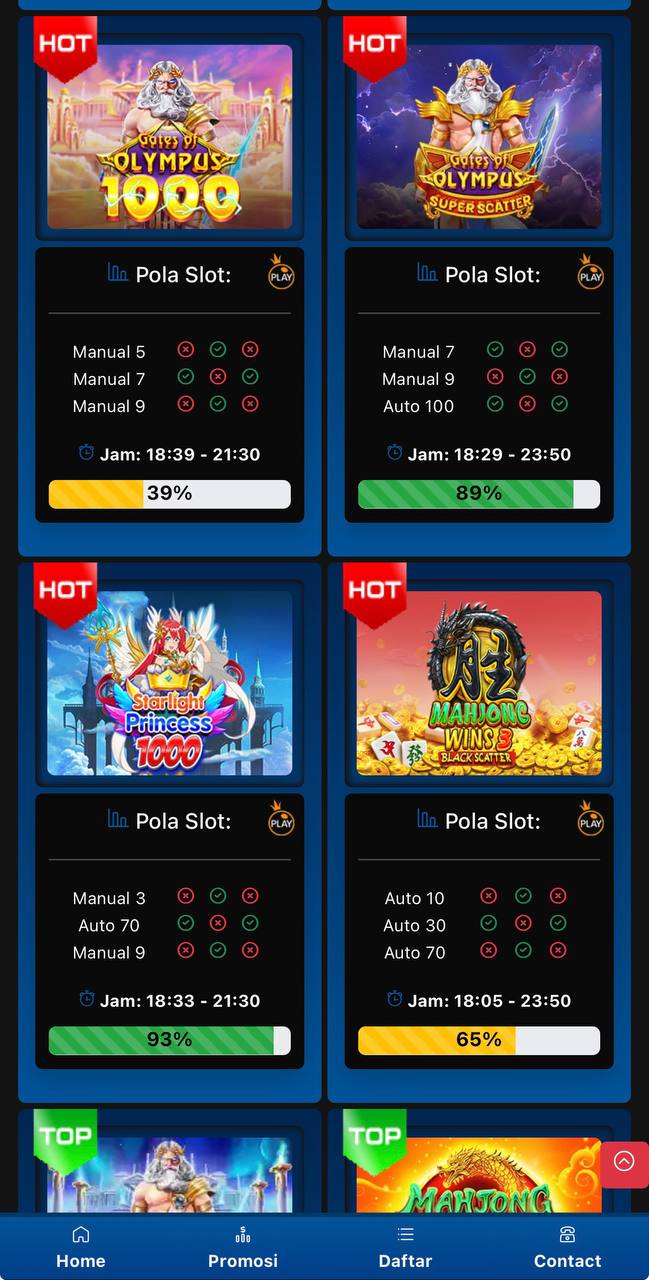This screenshot has width=649, height=1280.
Task: Open the Gates of Olympus Super Scatter tile
Action: pos(479,137)
